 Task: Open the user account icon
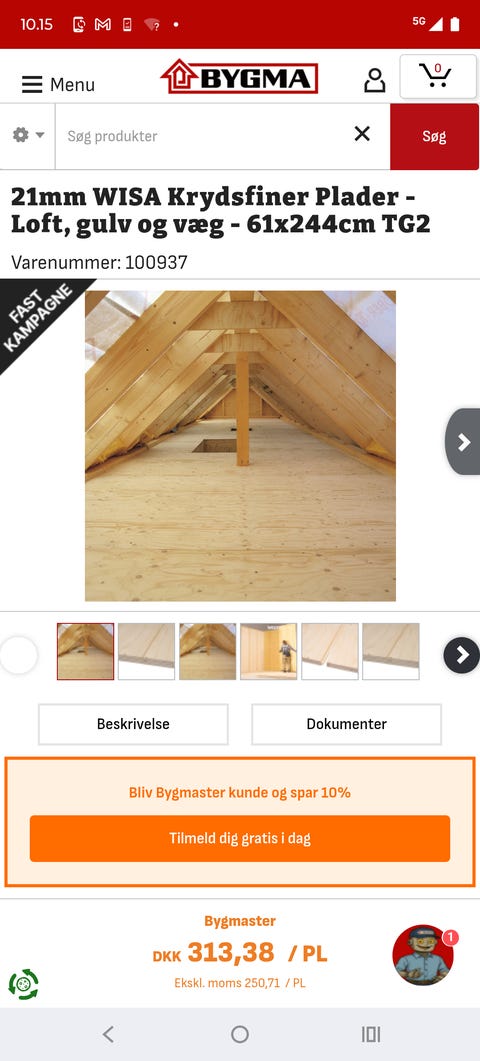374,80
